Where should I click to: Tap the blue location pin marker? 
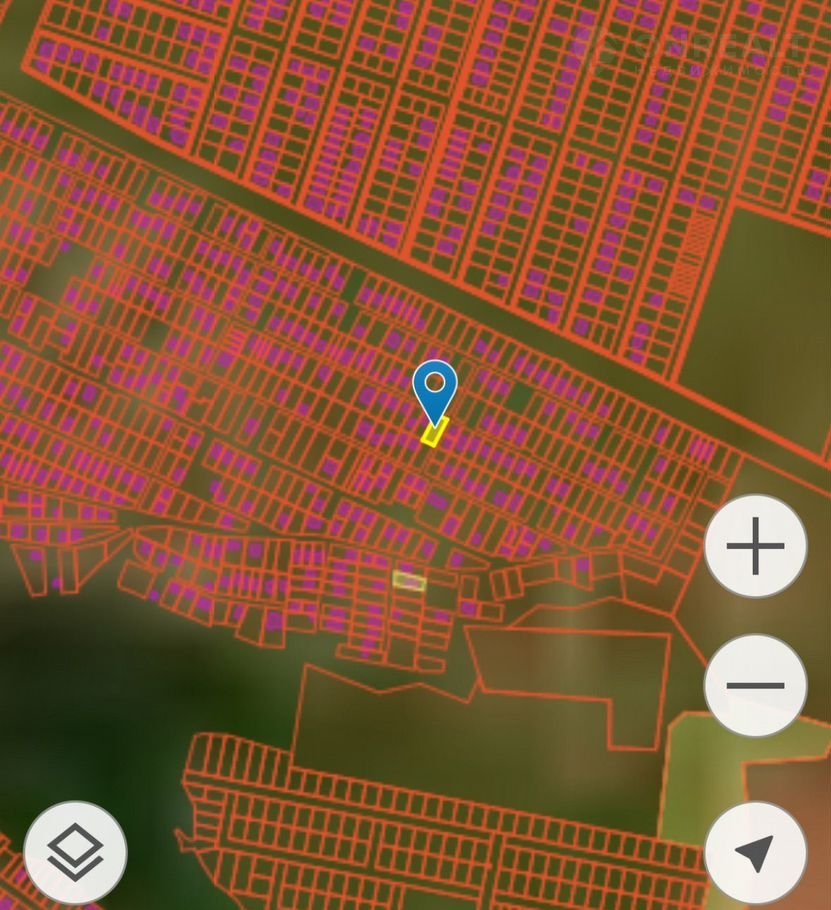[x=435, y=387]
